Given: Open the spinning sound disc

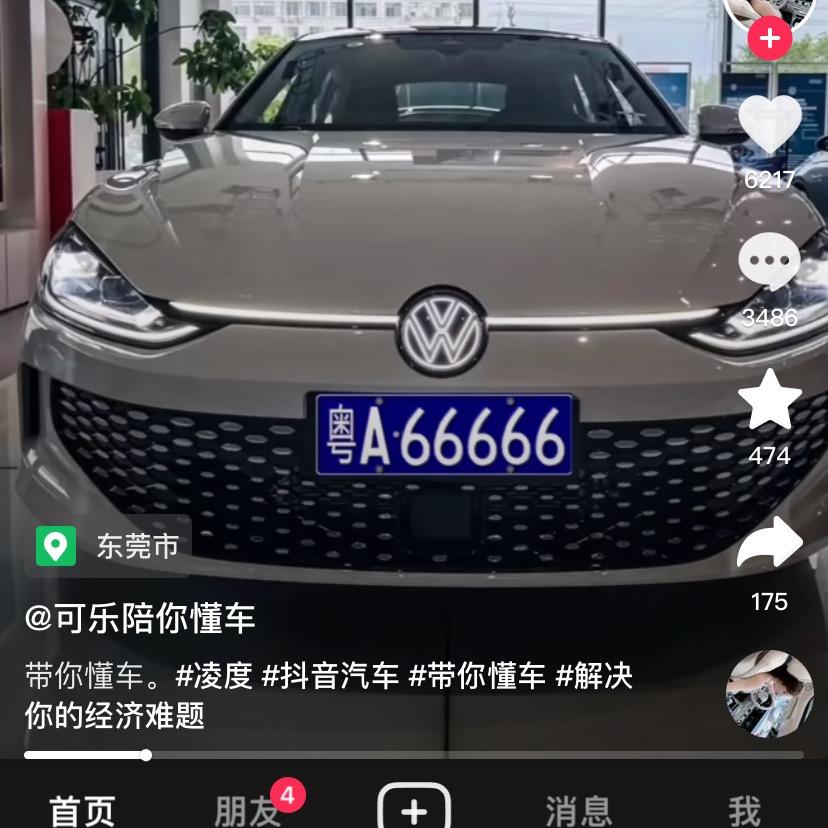Looking at the screenshot, I should (769, 693).
